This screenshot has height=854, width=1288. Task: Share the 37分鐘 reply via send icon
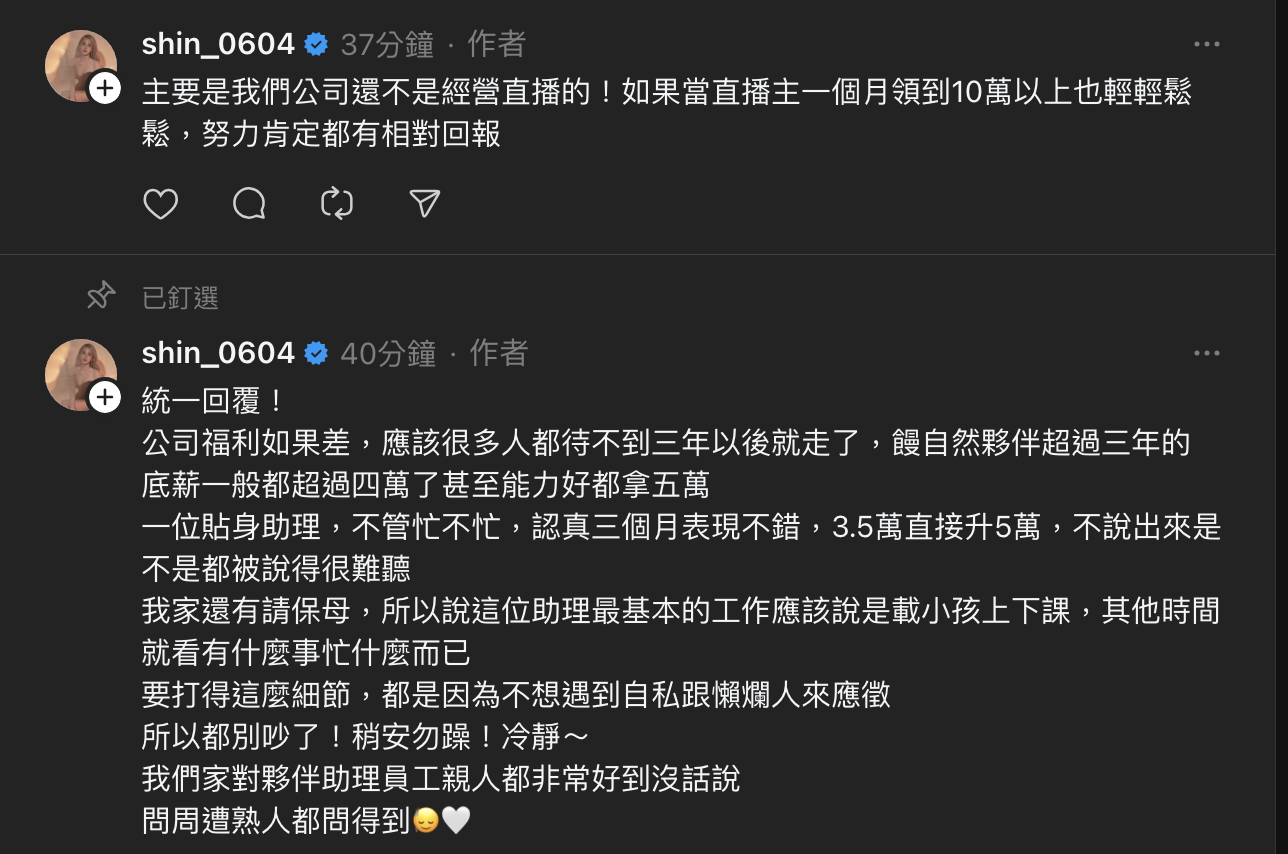tap(425, 204)
